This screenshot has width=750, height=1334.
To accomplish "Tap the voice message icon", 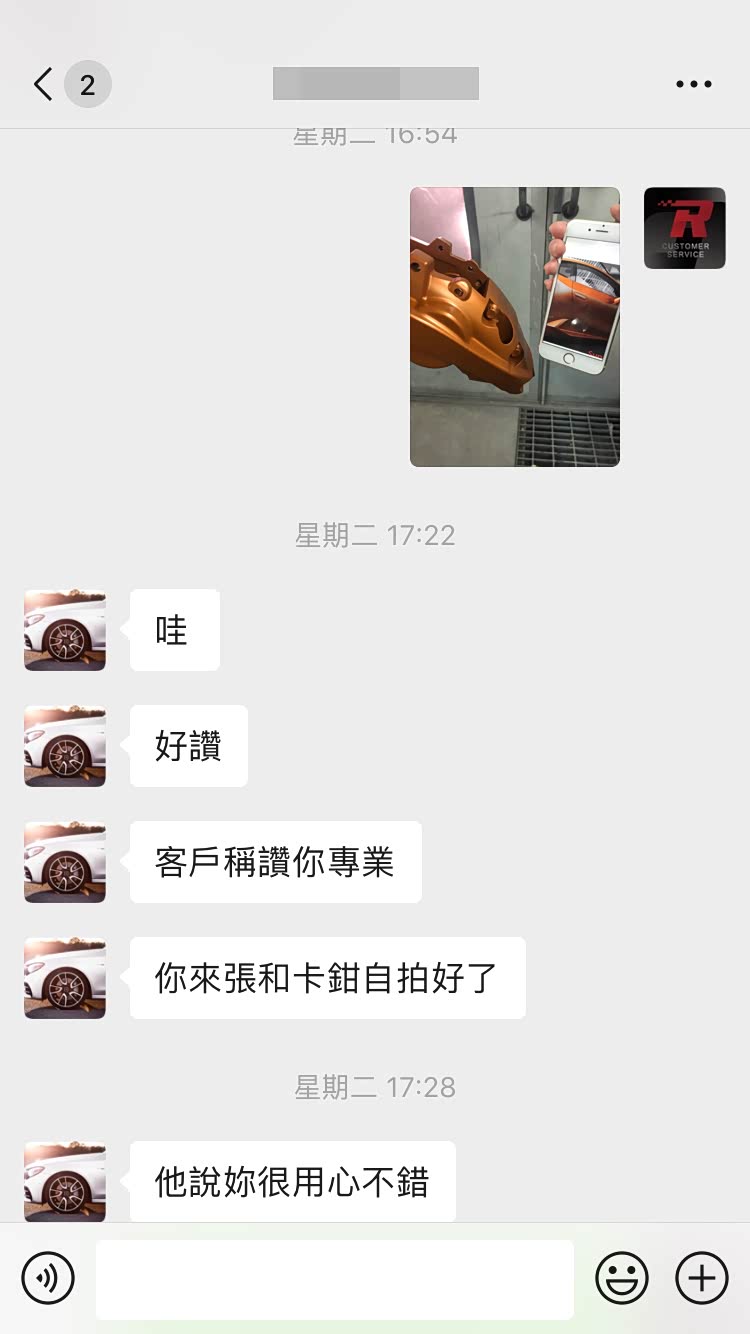I will pyautogui.click(x=48, y=1278).
